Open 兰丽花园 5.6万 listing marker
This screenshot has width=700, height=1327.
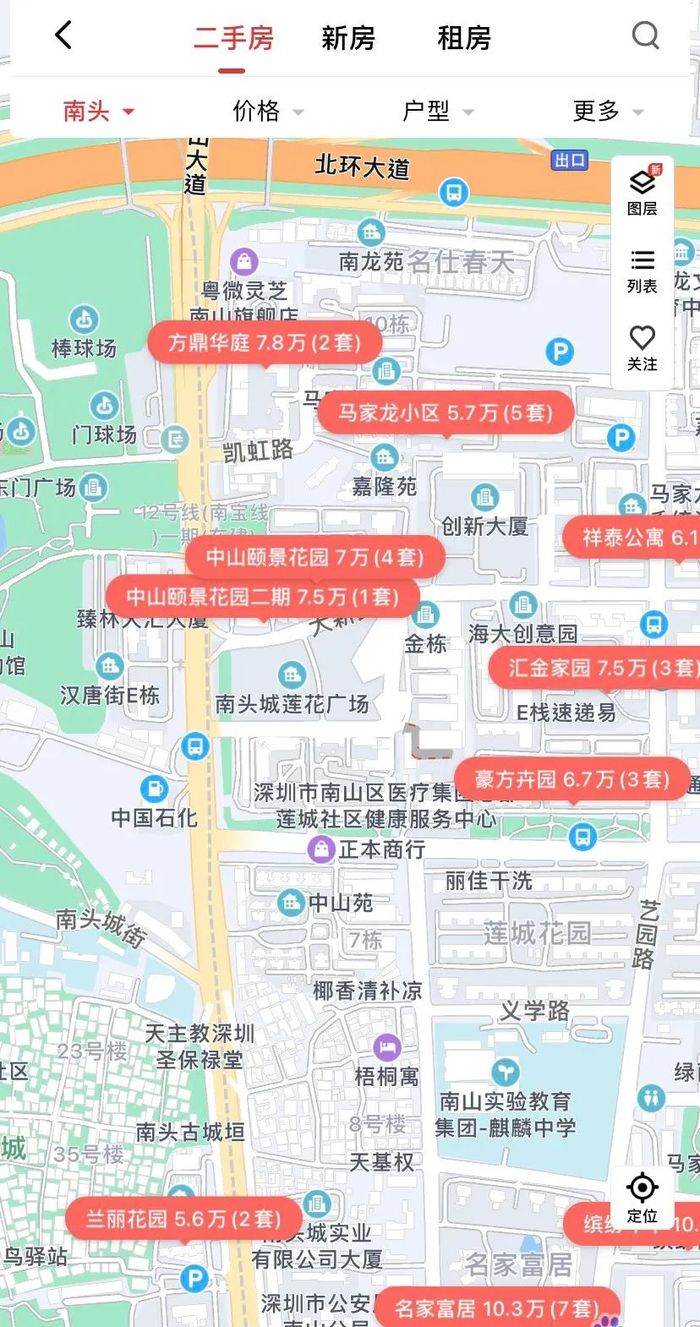[183, 1219]
